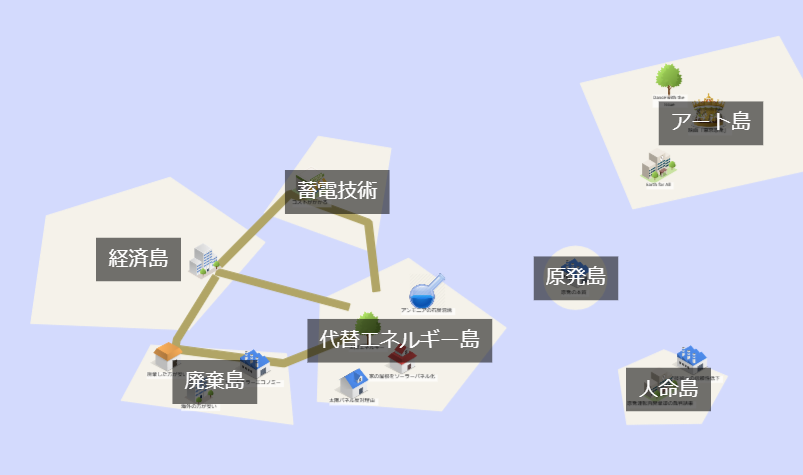Open the blue factory on 人命島

pyautogui.click(x=690, y=358)
